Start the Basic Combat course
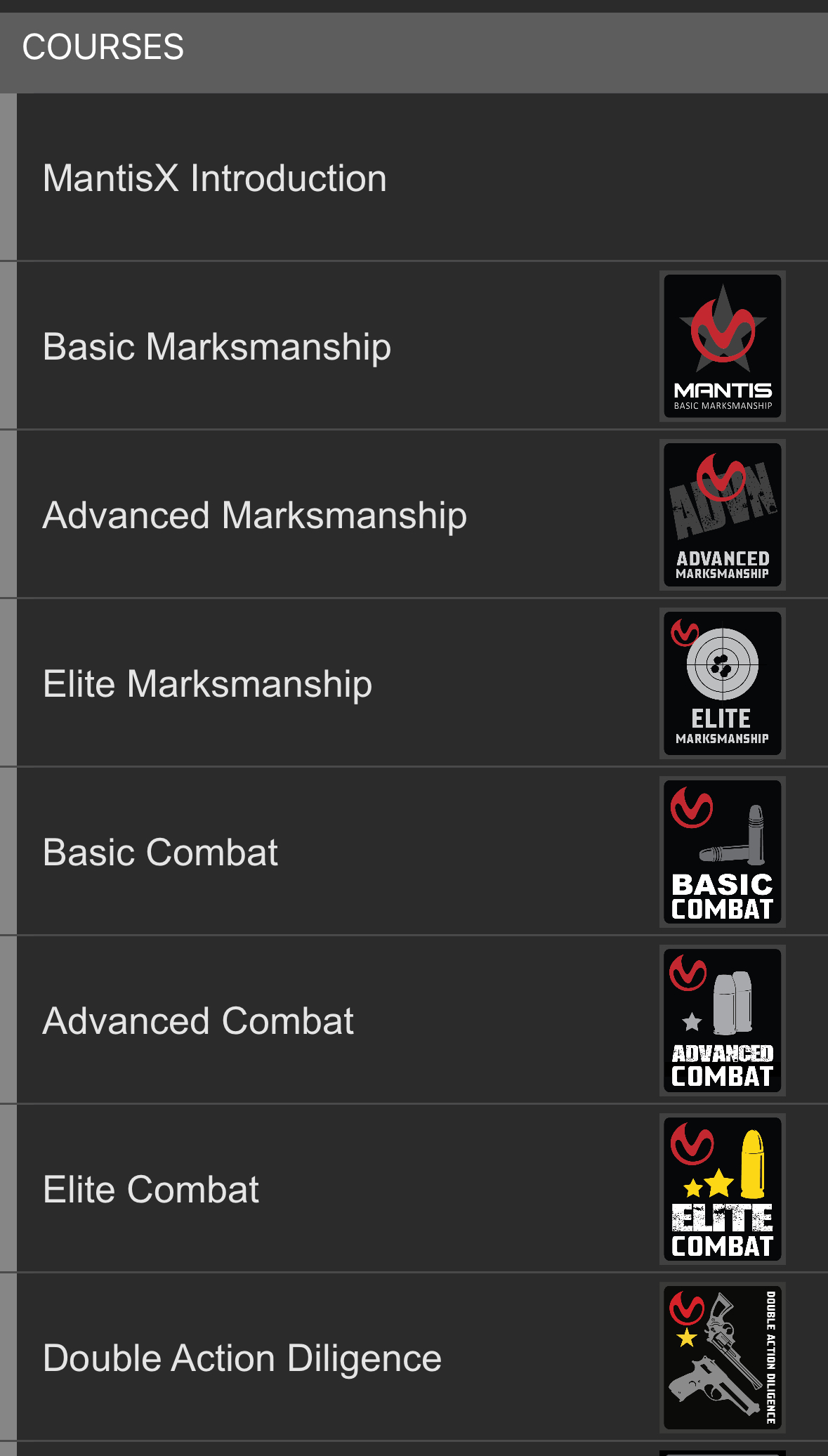828x1456 pixels. [161, 852]
